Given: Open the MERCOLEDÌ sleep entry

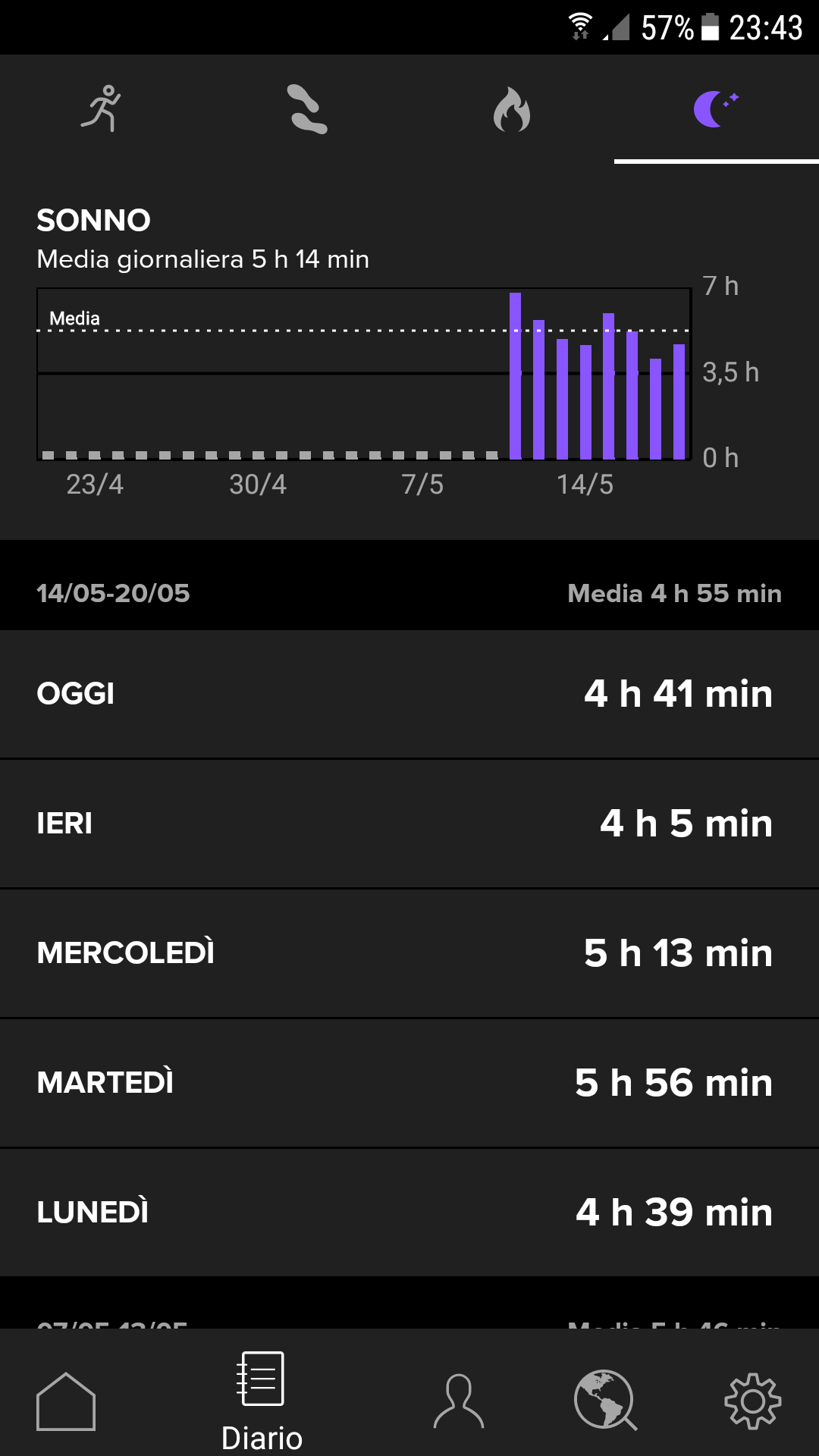Looking at the screenshot, I should tap(409, 953).
